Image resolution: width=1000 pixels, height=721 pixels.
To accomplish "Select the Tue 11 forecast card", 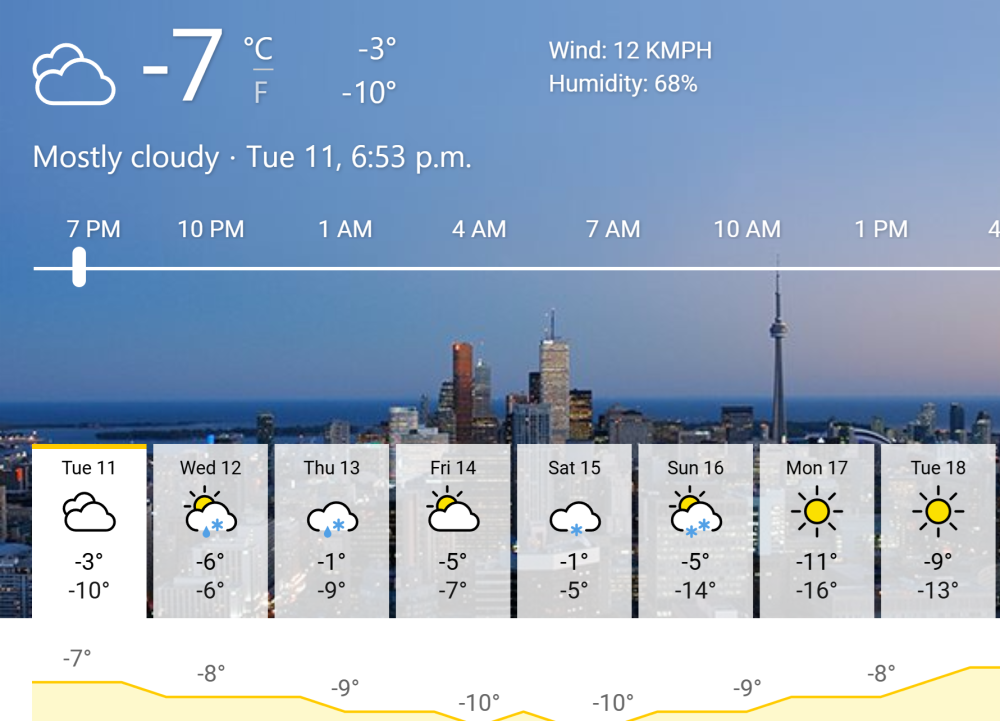I will click(x=89, y=530).
